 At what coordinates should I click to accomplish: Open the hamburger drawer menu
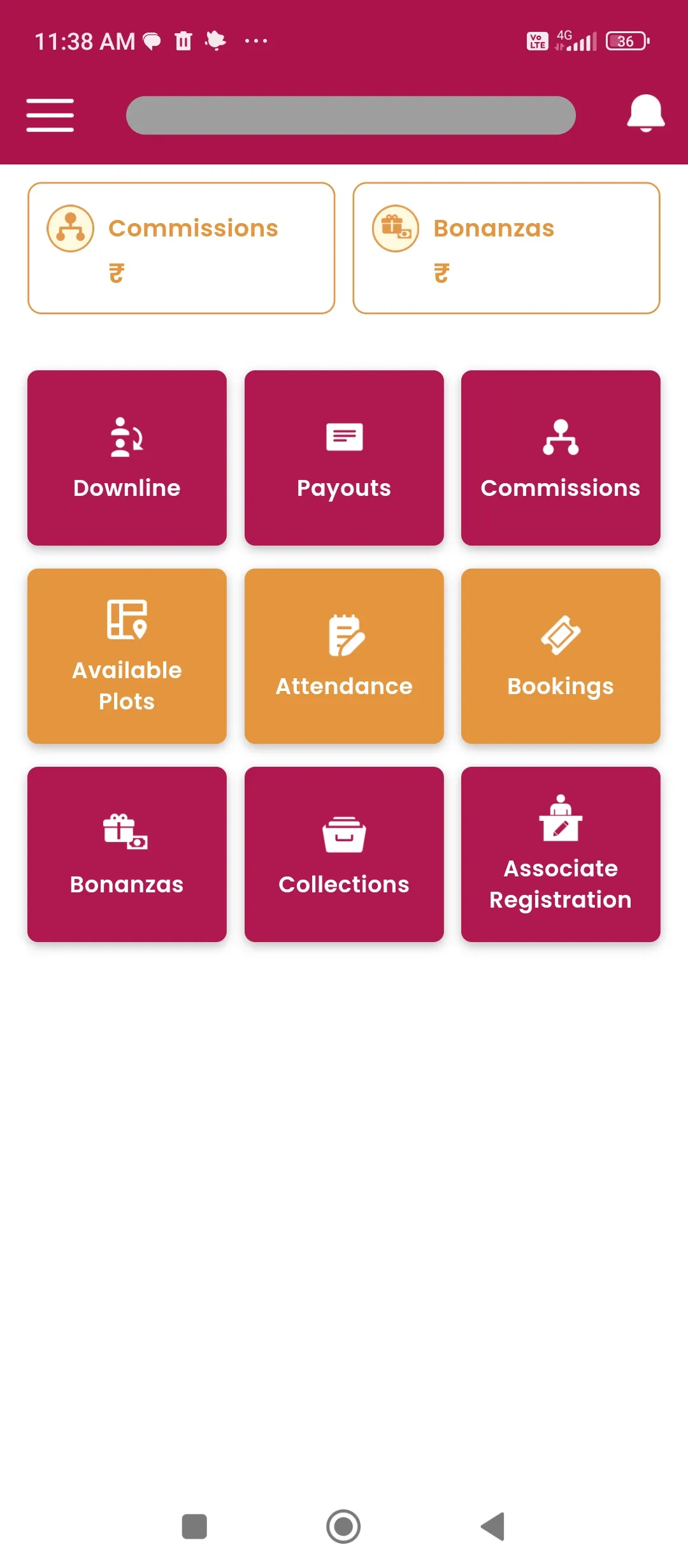click(50, 115)
